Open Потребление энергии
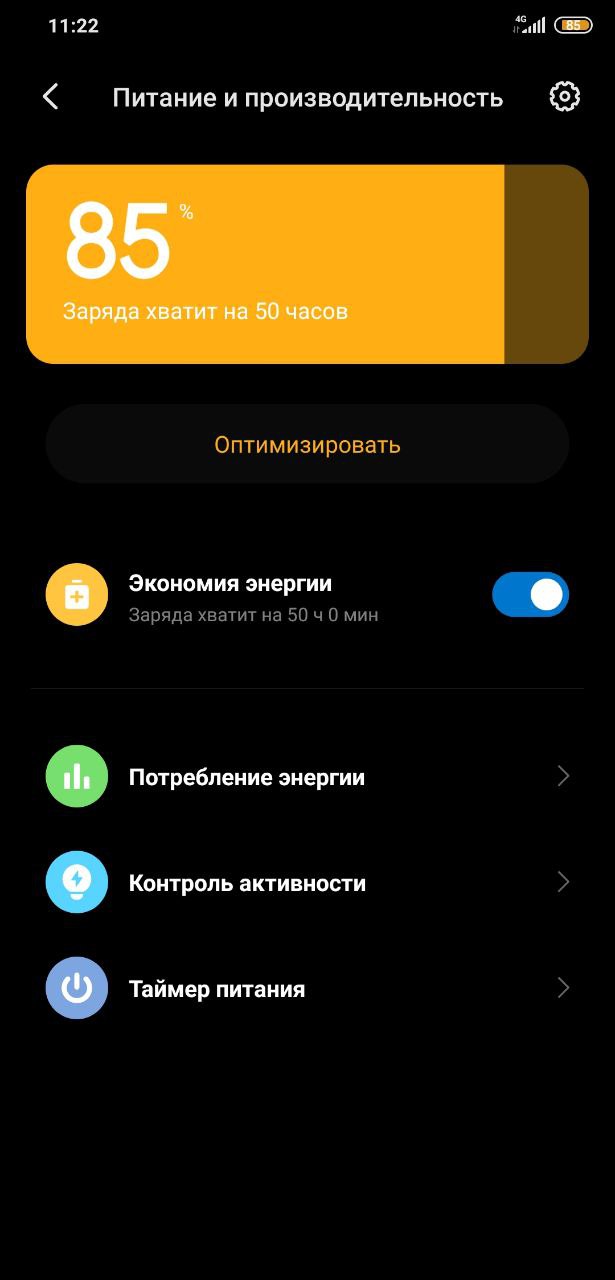Image resolution: width=615 pixels, height=1280 pixels. click(307, 777)
